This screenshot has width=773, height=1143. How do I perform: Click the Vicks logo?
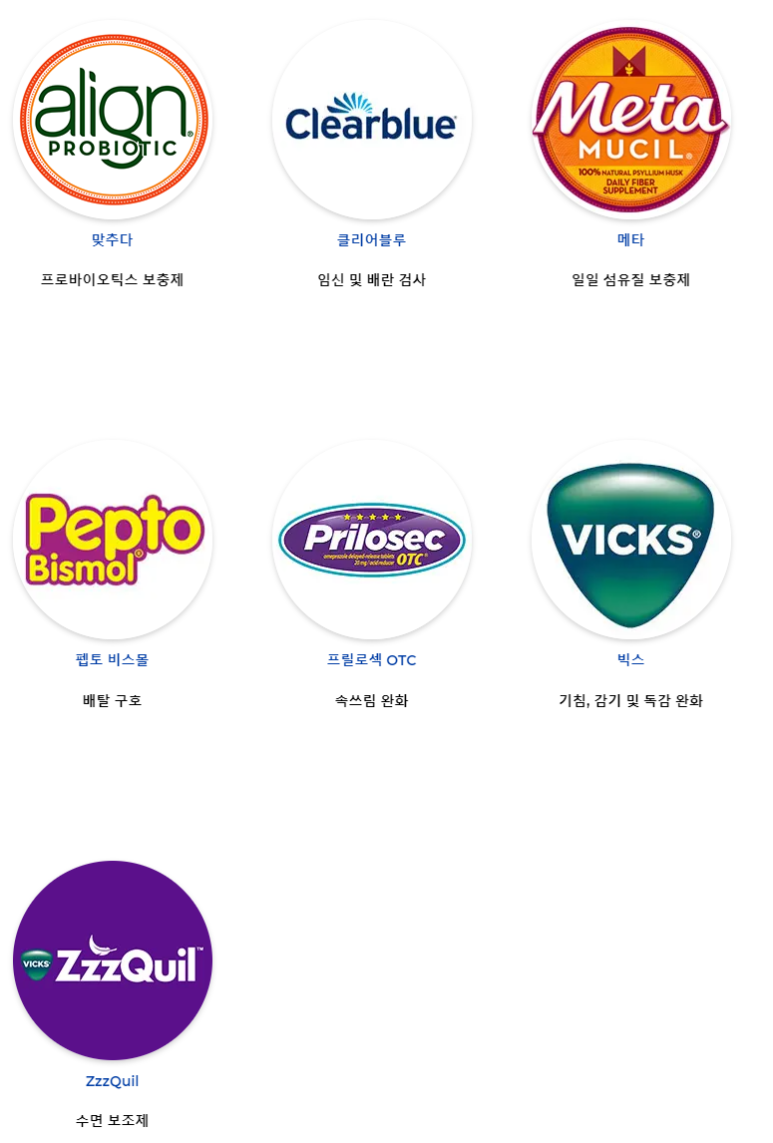(x=630, y=539)
